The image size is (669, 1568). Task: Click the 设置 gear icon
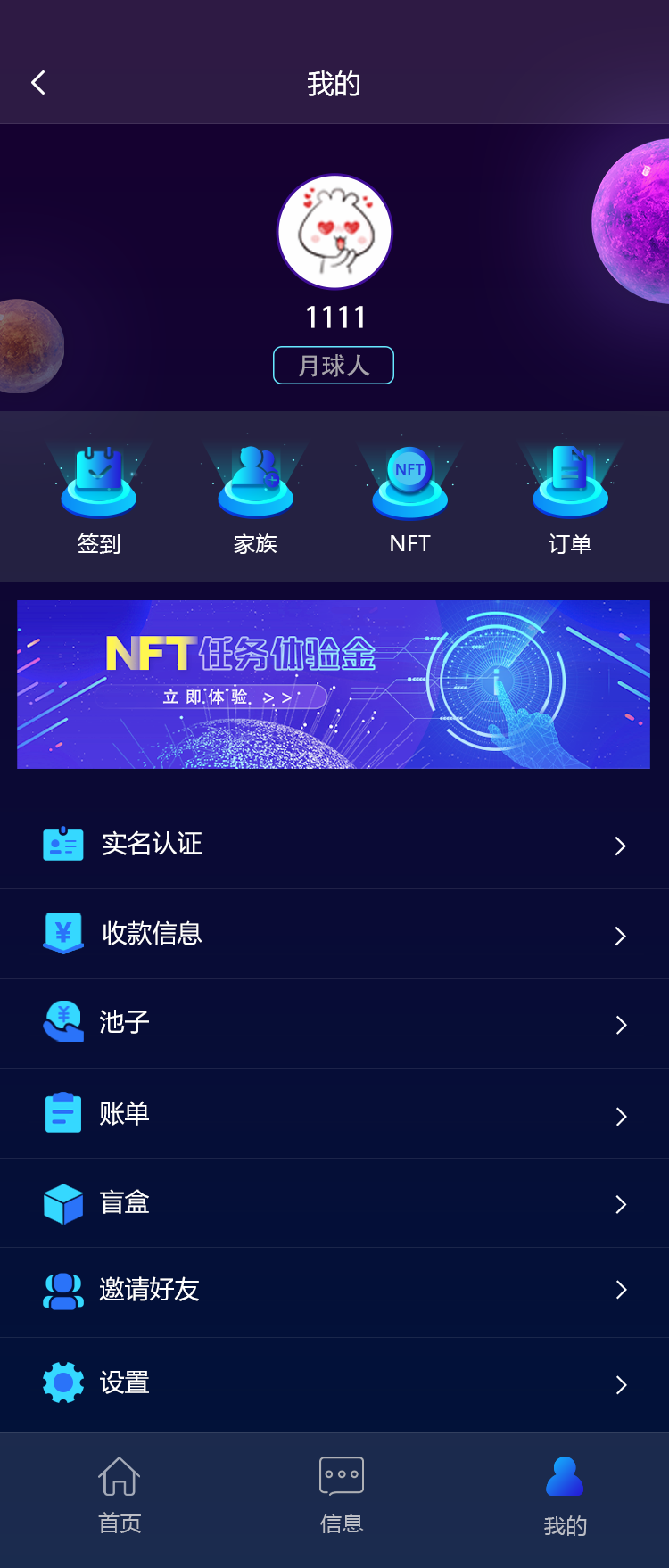tap(62, 1382)
